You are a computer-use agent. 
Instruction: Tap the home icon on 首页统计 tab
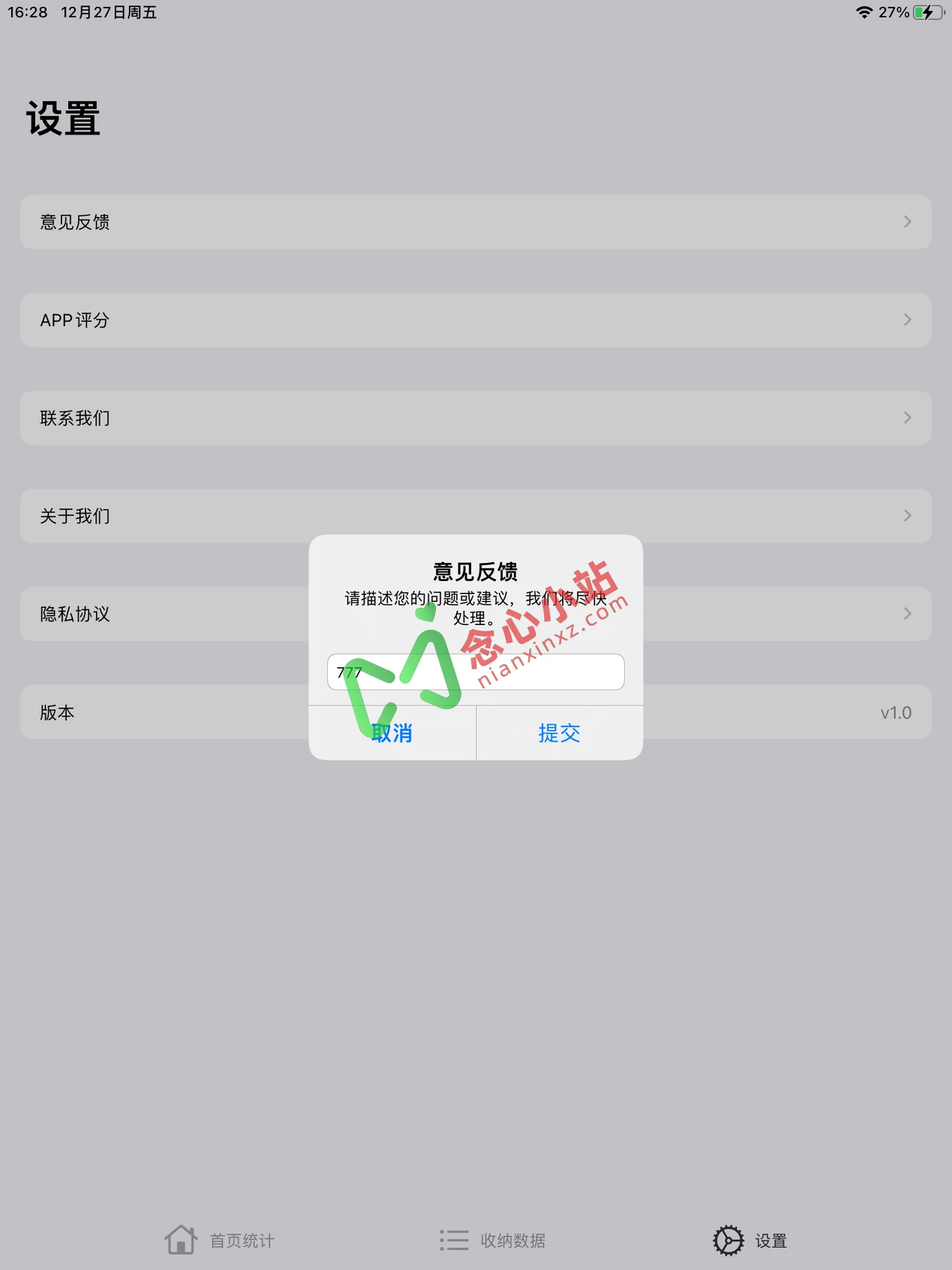pyautogui.click(x=181, y=1239)
